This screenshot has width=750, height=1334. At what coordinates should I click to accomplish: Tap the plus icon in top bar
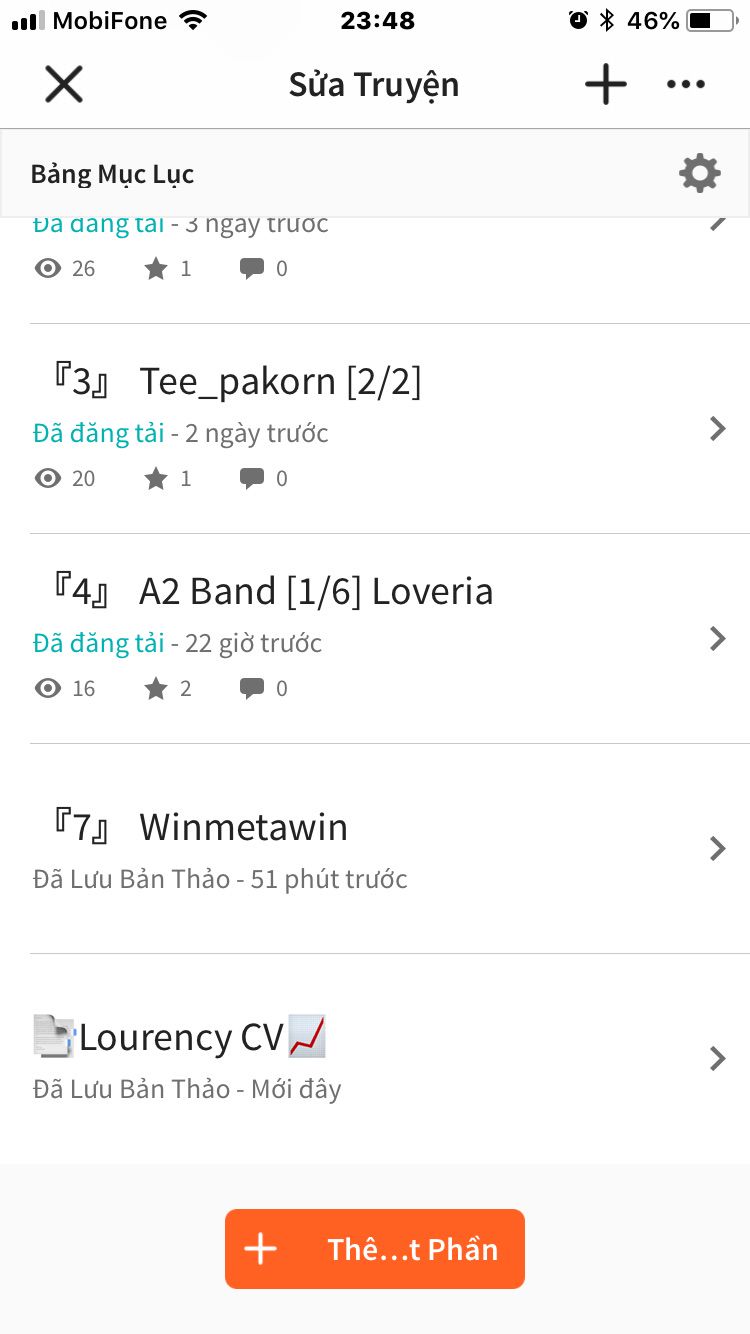606,84
